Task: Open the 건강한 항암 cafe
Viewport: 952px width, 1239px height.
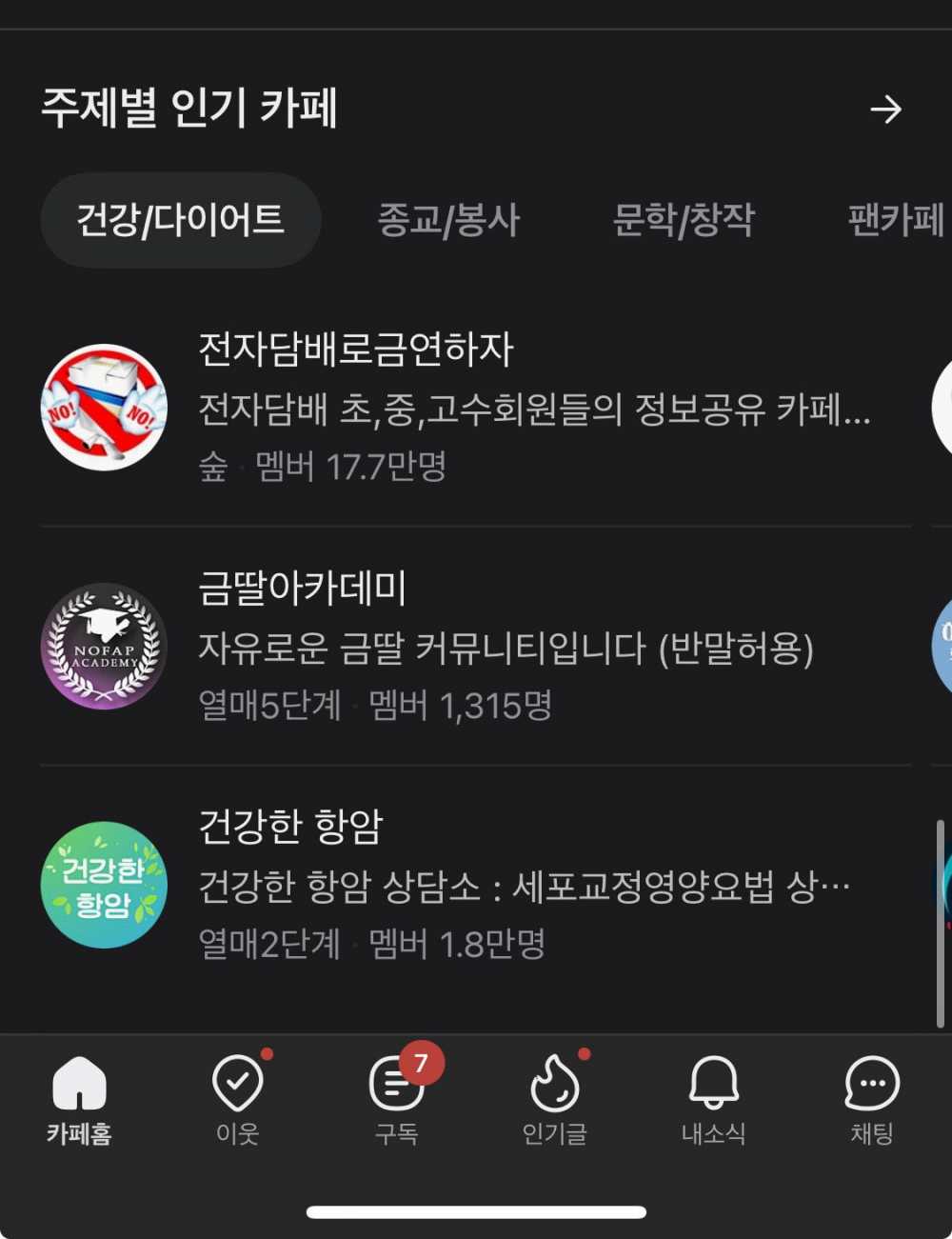Action: [457, 885]
